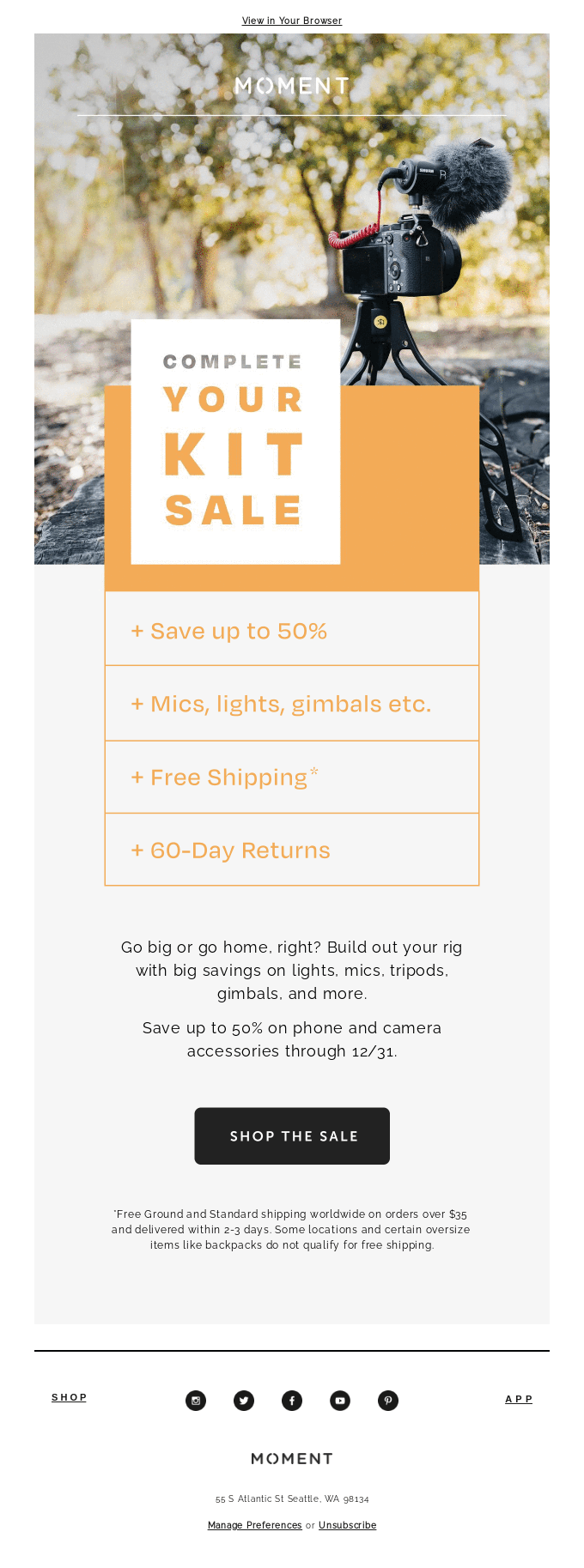Visit Moment's Twitter page

244,1401
